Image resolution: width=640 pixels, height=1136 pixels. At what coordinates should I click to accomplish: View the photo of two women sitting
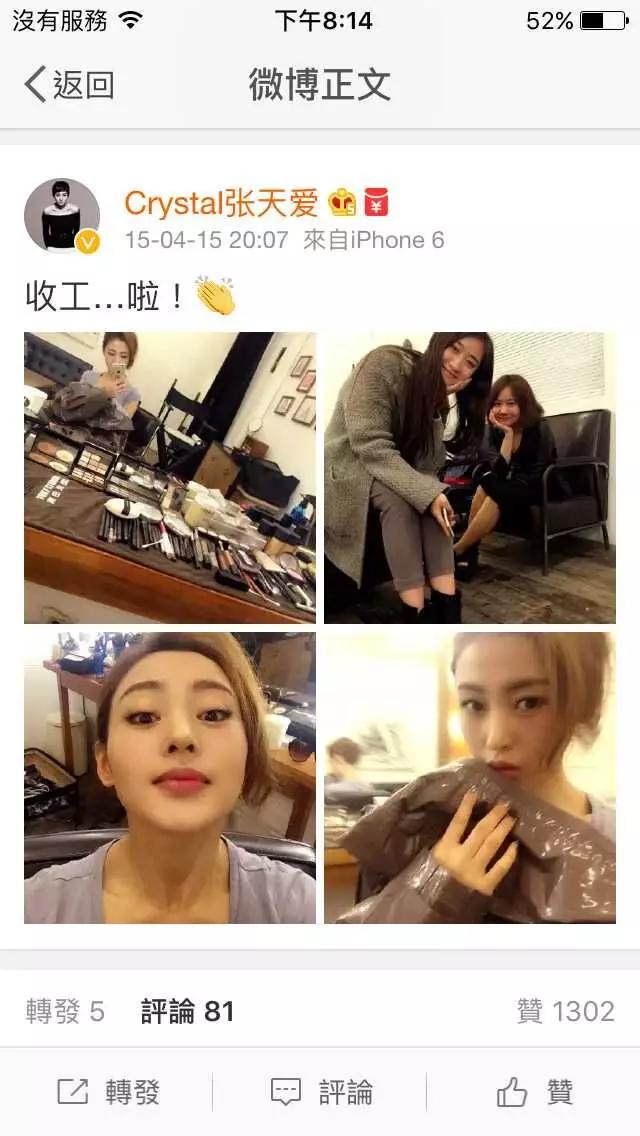470,478
